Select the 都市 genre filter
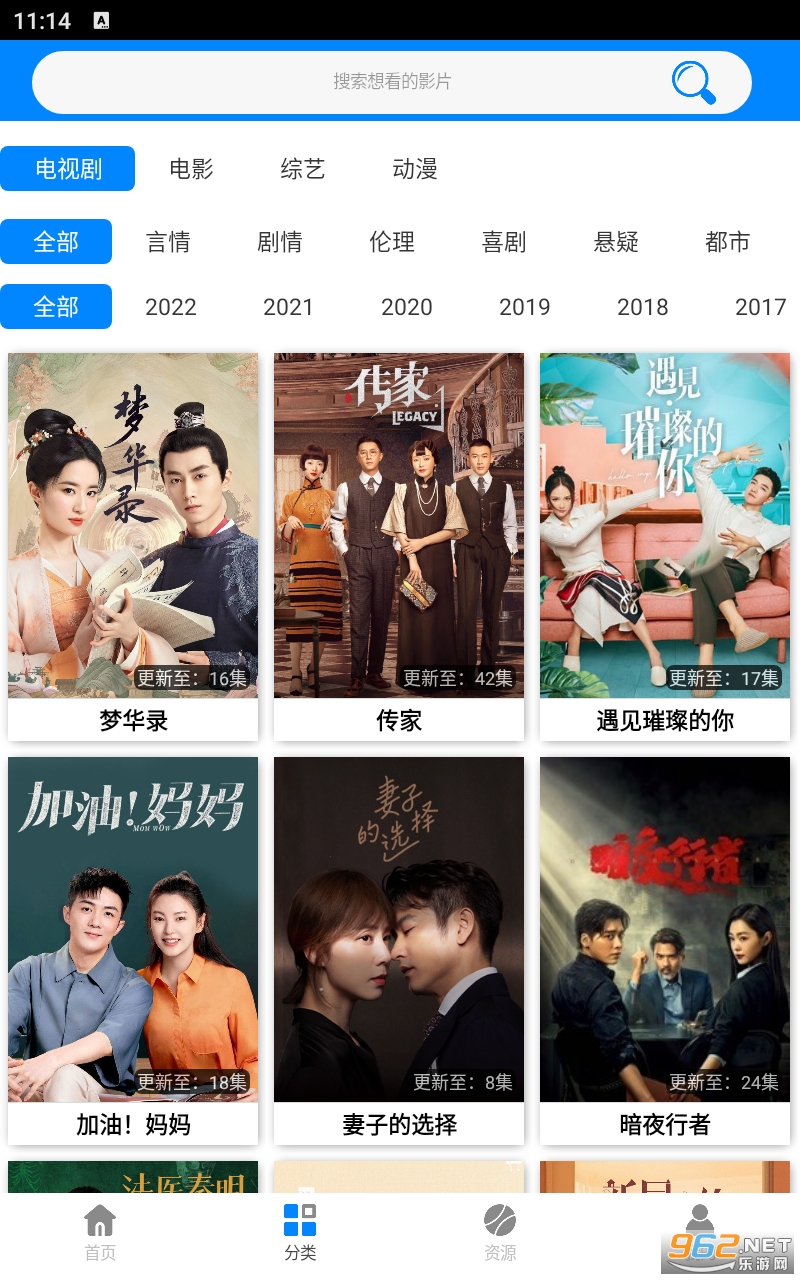 (x=727, y=242)
